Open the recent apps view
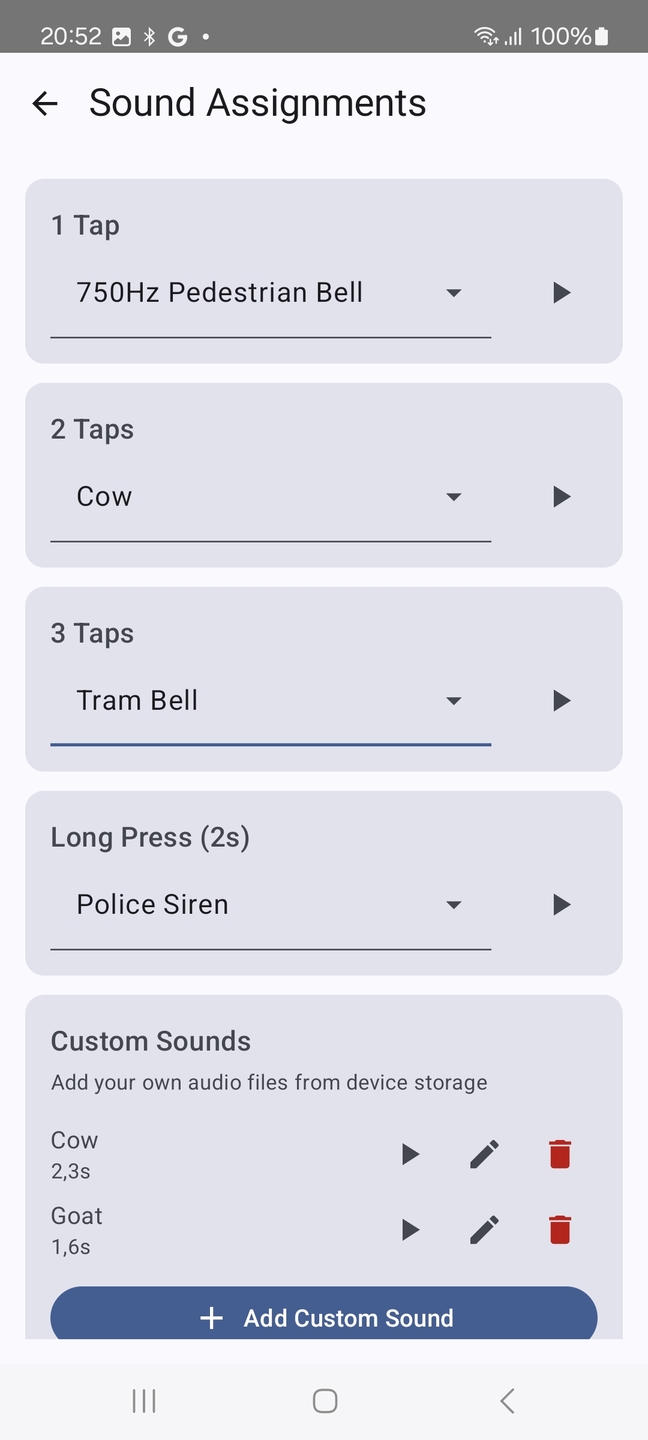 click(144, 1401)
